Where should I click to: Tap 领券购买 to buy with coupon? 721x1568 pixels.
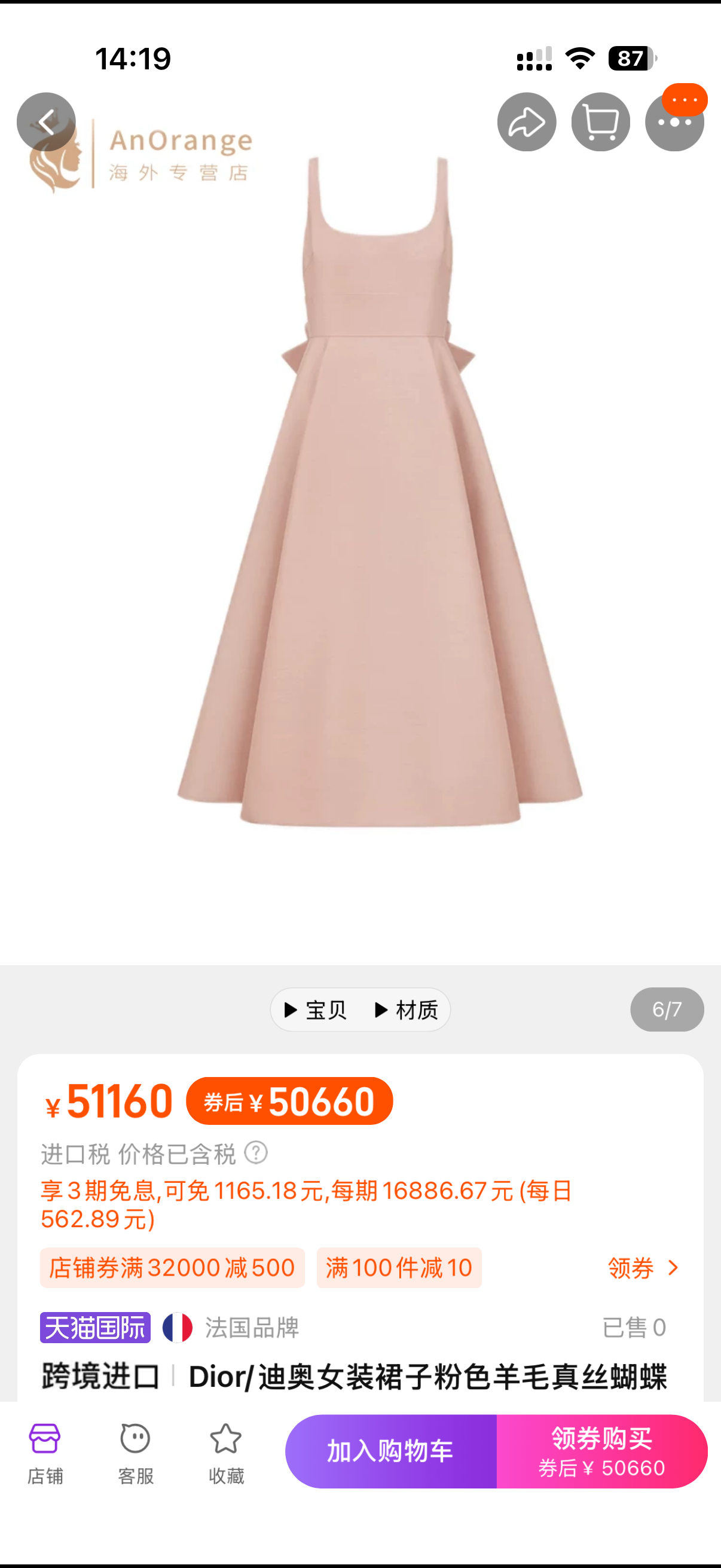[602, 1452]
